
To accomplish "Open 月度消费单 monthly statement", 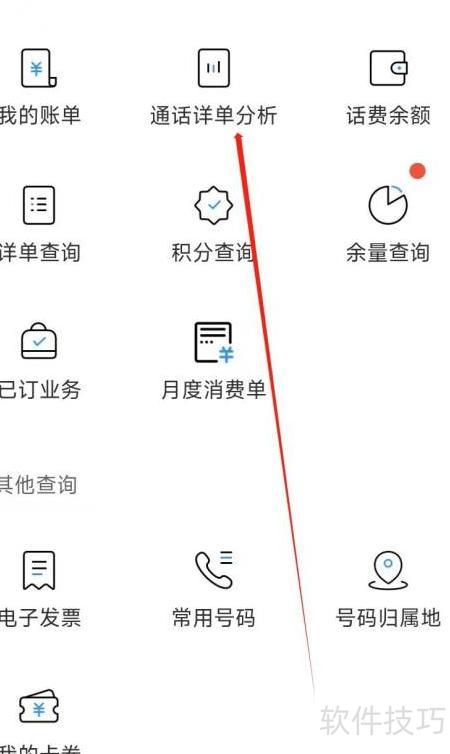I will (213, 362).
